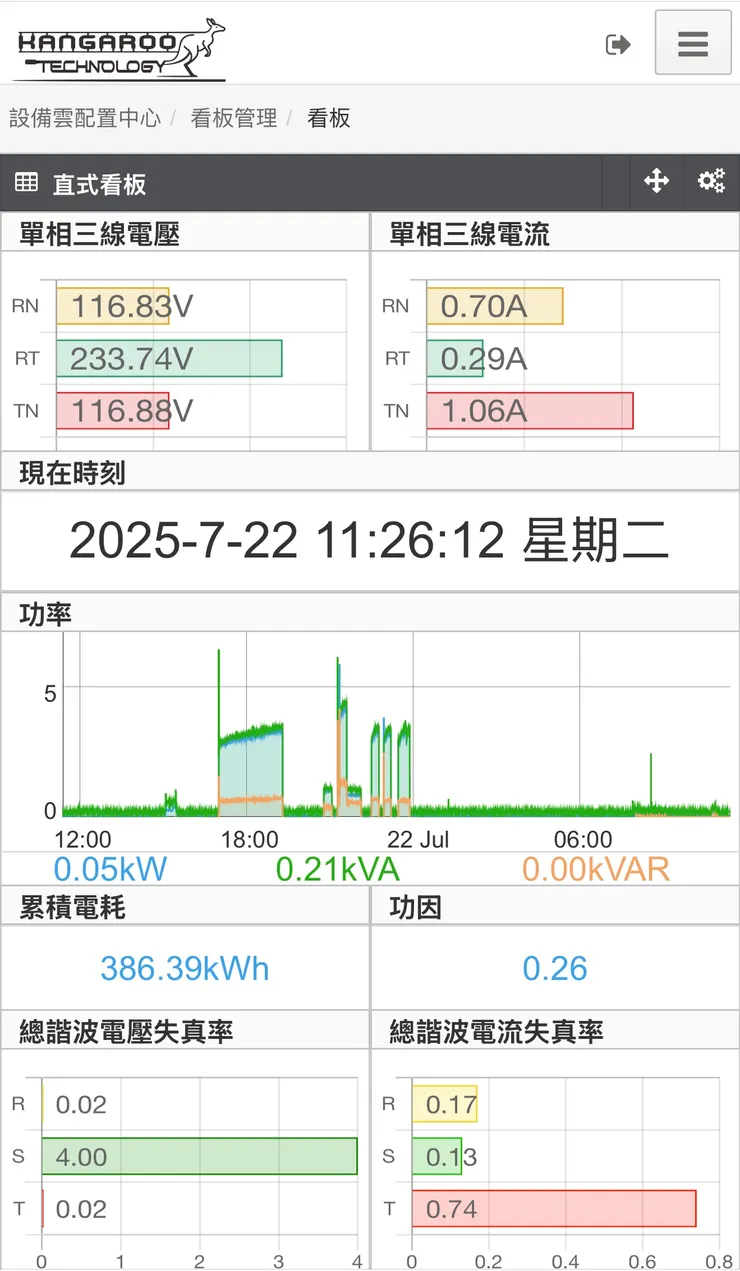Open the hamburger navigation menu
The height and width of the screenshot is (1271, 740).
pyautogui.click(x=692, y=44)
